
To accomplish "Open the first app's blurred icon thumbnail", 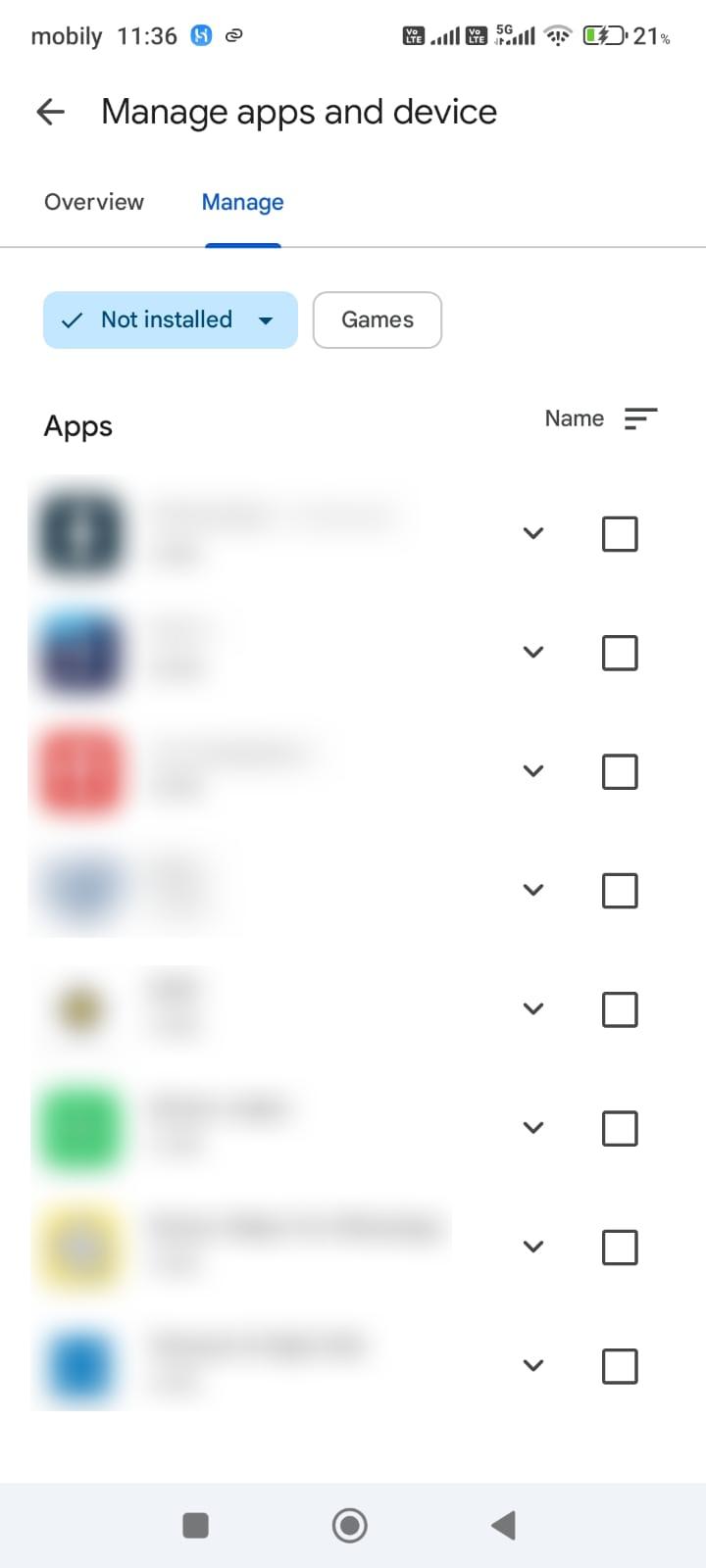I will point(79,533).
